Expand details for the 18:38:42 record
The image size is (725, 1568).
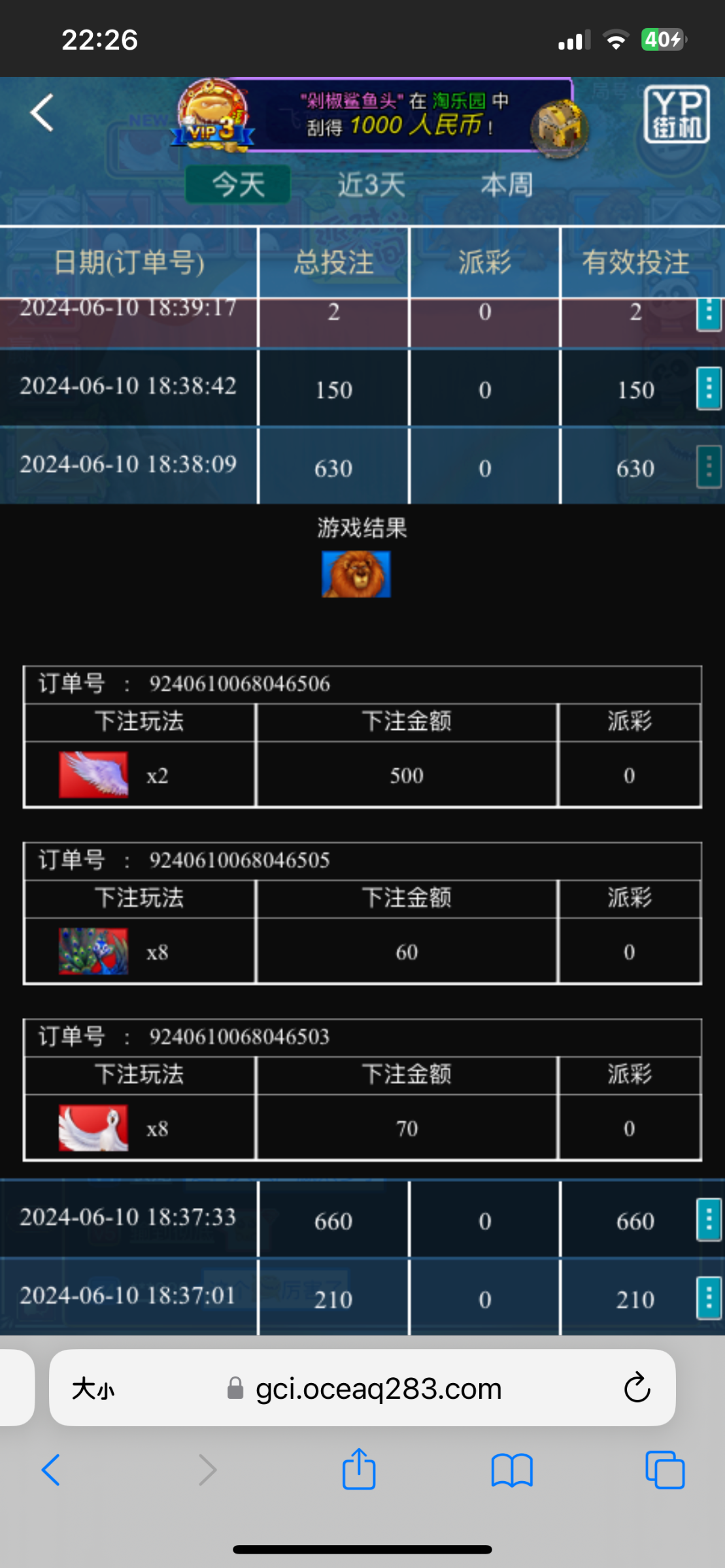click(x=708, y=389)
